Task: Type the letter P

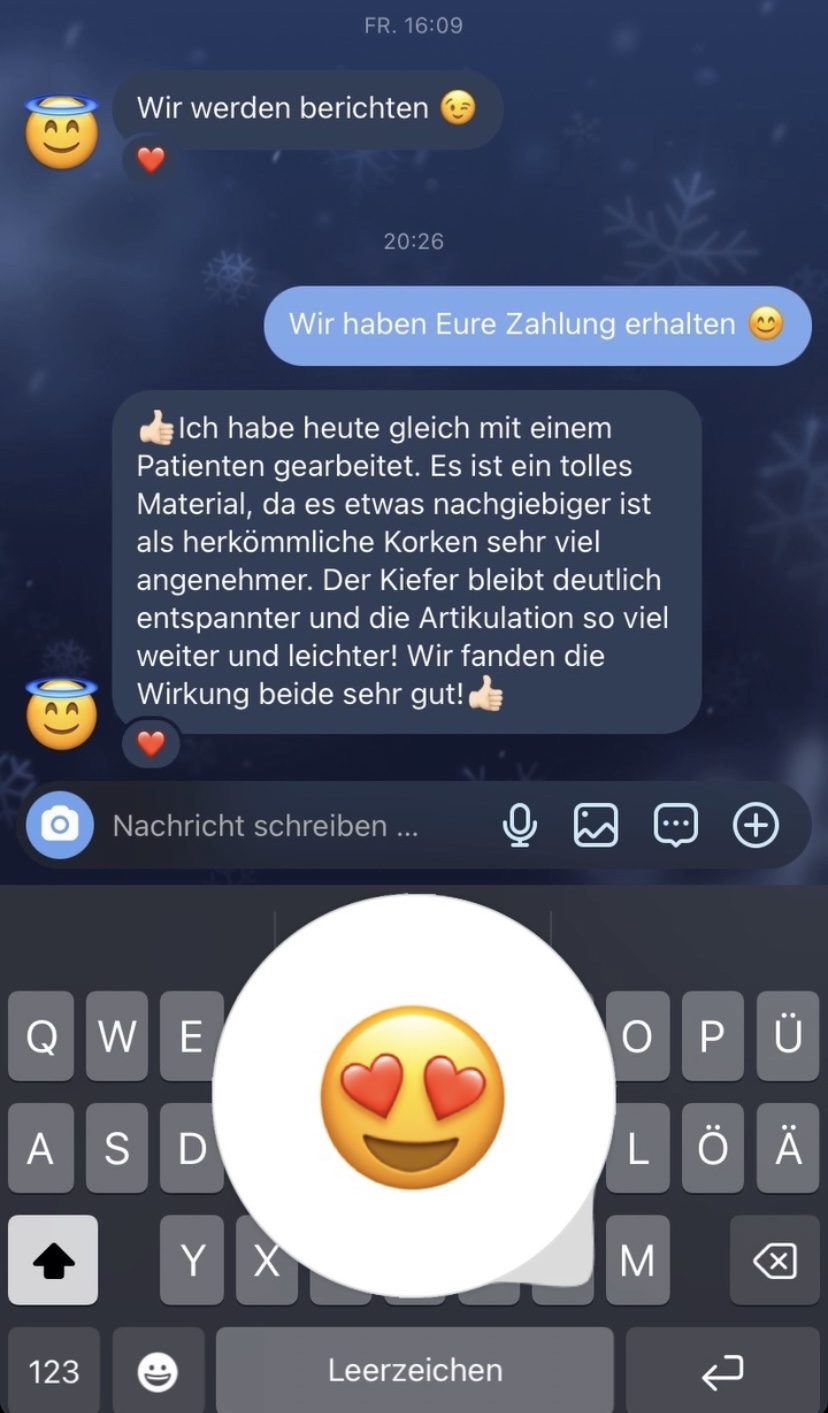Action: [x=712, y=1037]
